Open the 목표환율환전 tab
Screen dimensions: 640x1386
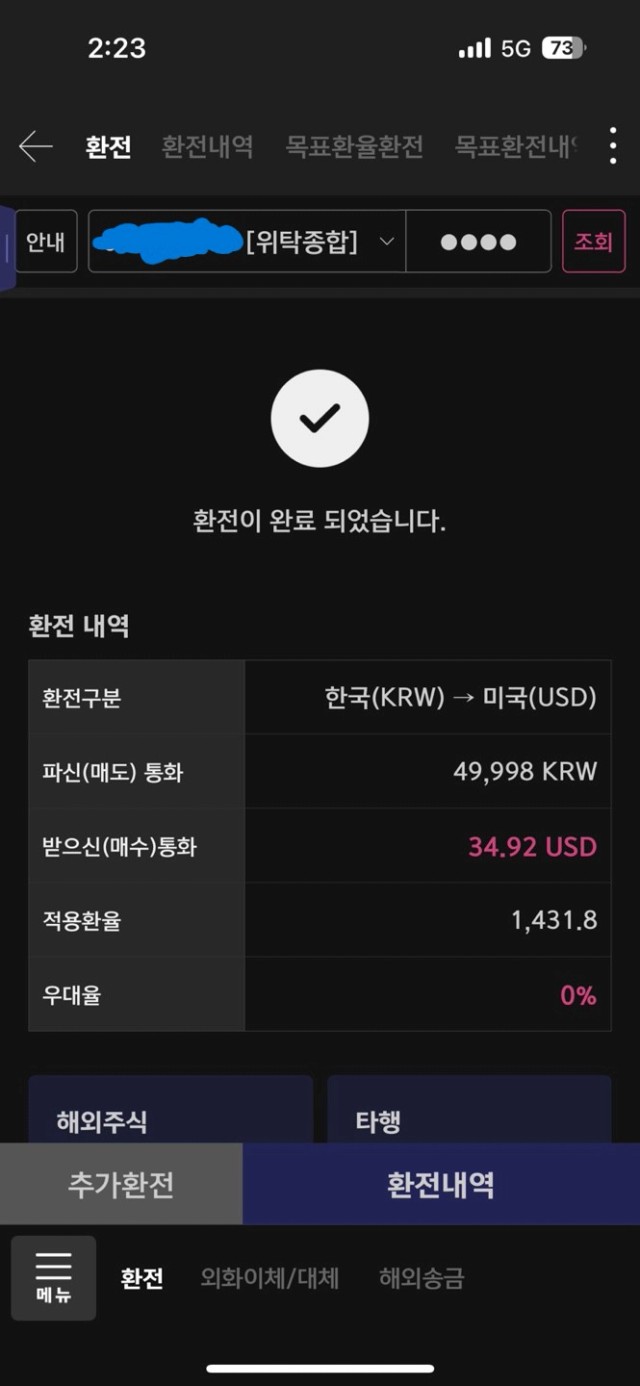pyautogui.click(x=354, y=147)
